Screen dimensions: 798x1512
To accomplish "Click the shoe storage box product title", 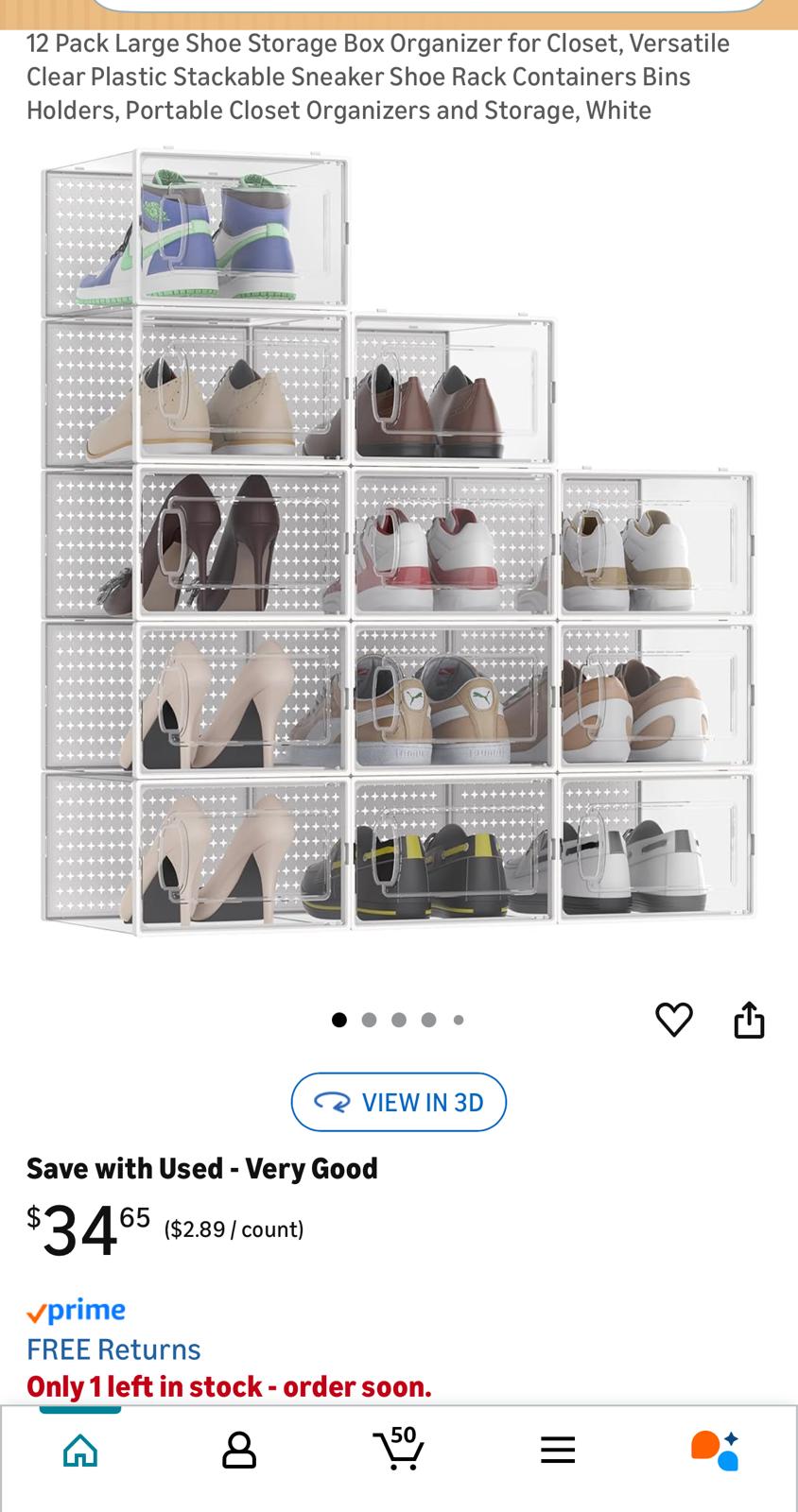I will coord(378,77).
